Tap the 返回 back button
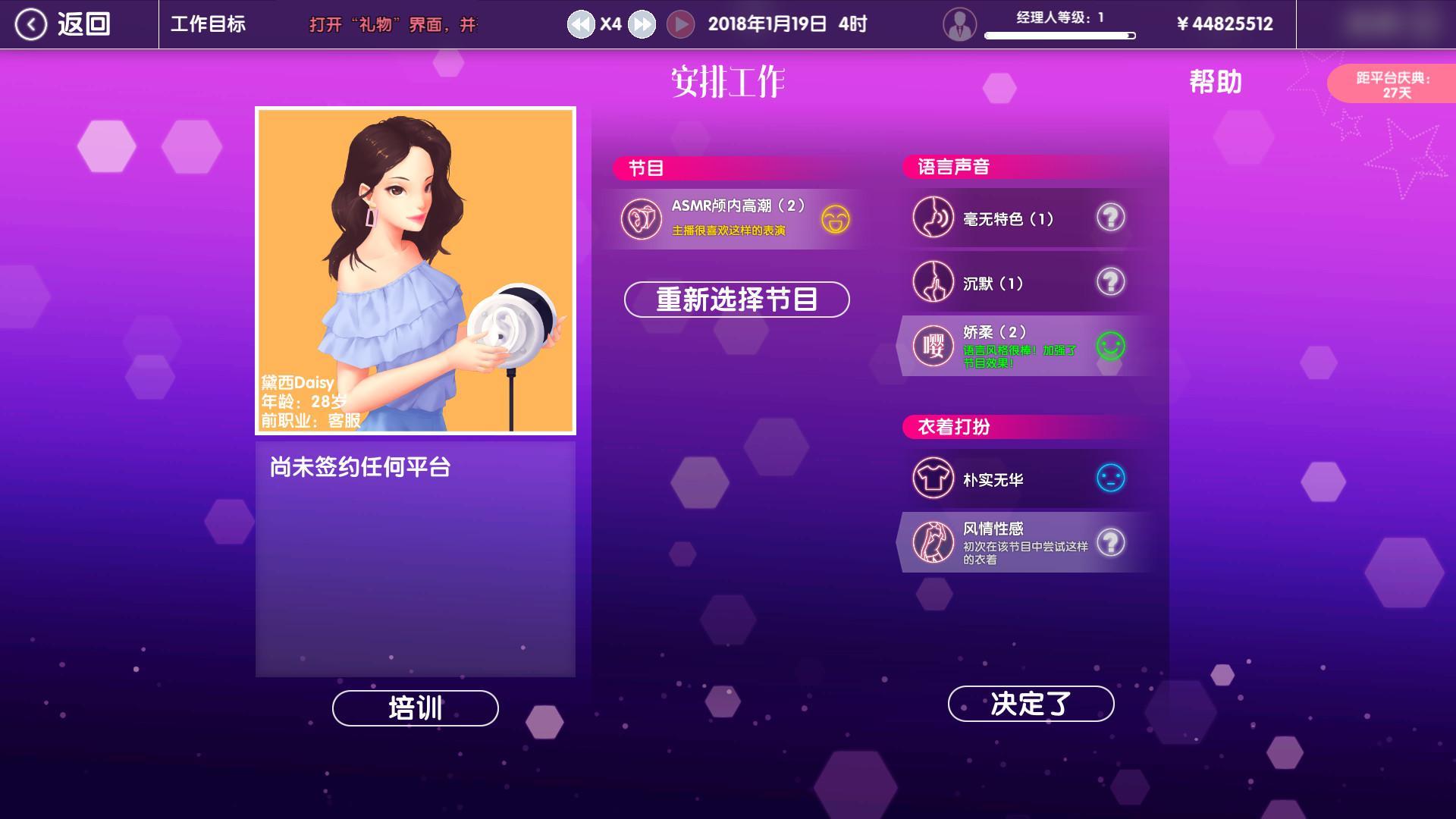Screen dimensions: 1456x819 (x=64, y=24)
